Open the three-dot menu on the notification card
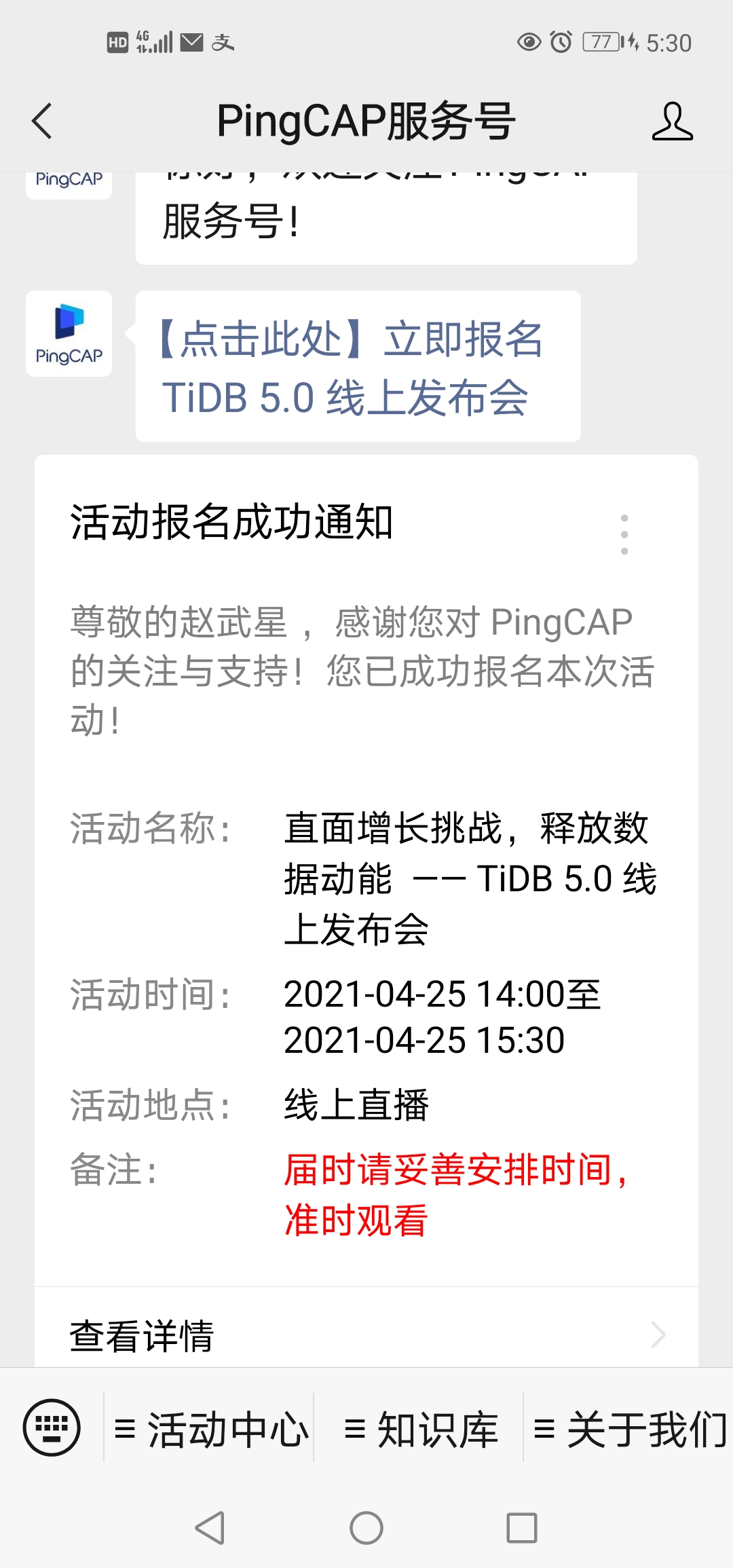This screenshot has width=733, height=1568. (x=624, y=534)
